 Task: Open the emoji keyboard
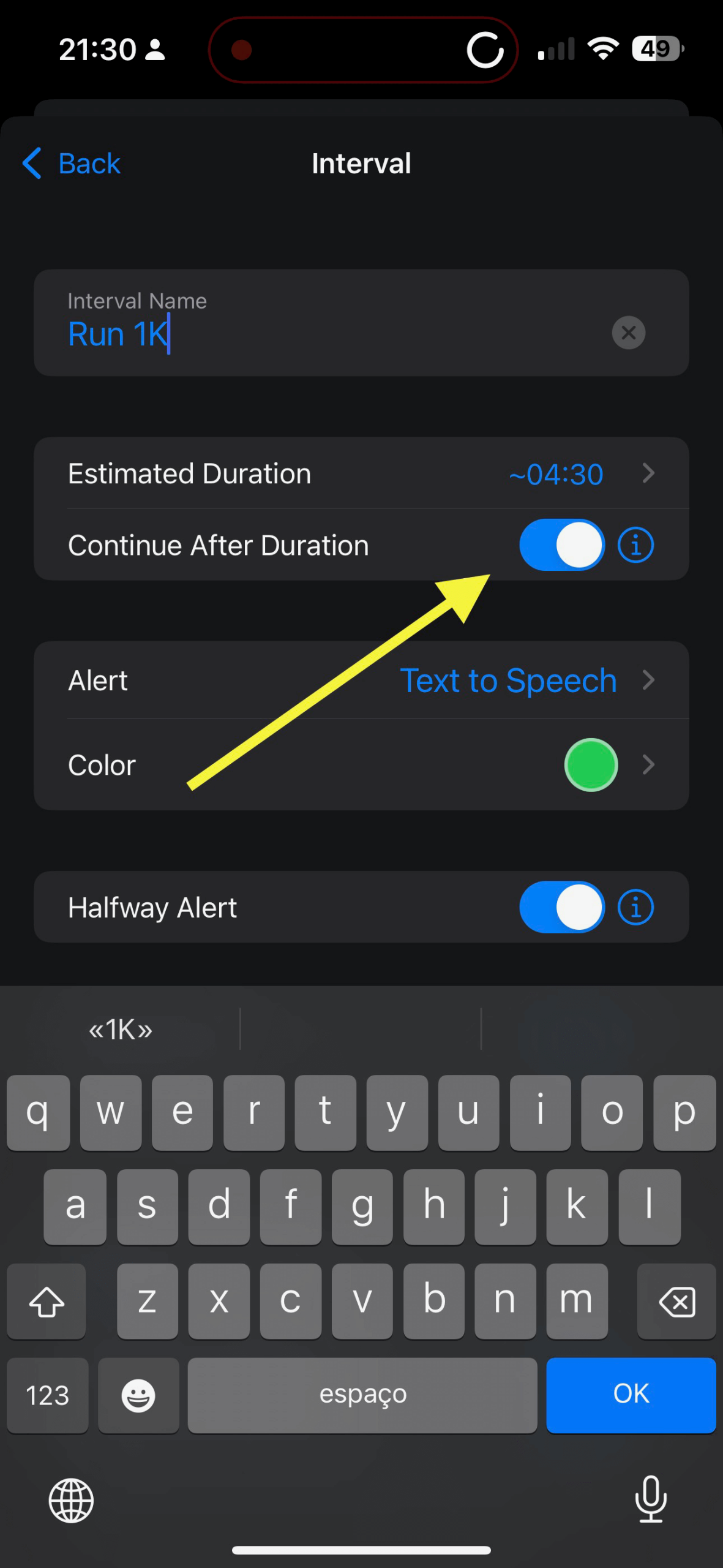(x=138, y=1396)
